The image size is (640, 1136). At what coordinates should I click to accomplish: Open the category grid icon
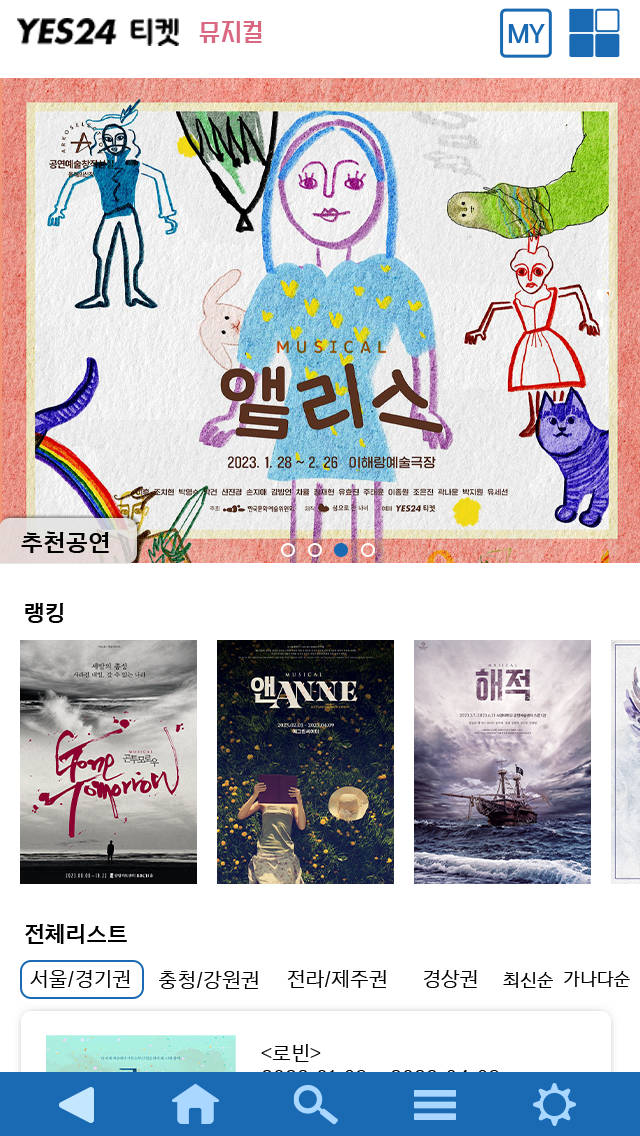click(594, 33)
